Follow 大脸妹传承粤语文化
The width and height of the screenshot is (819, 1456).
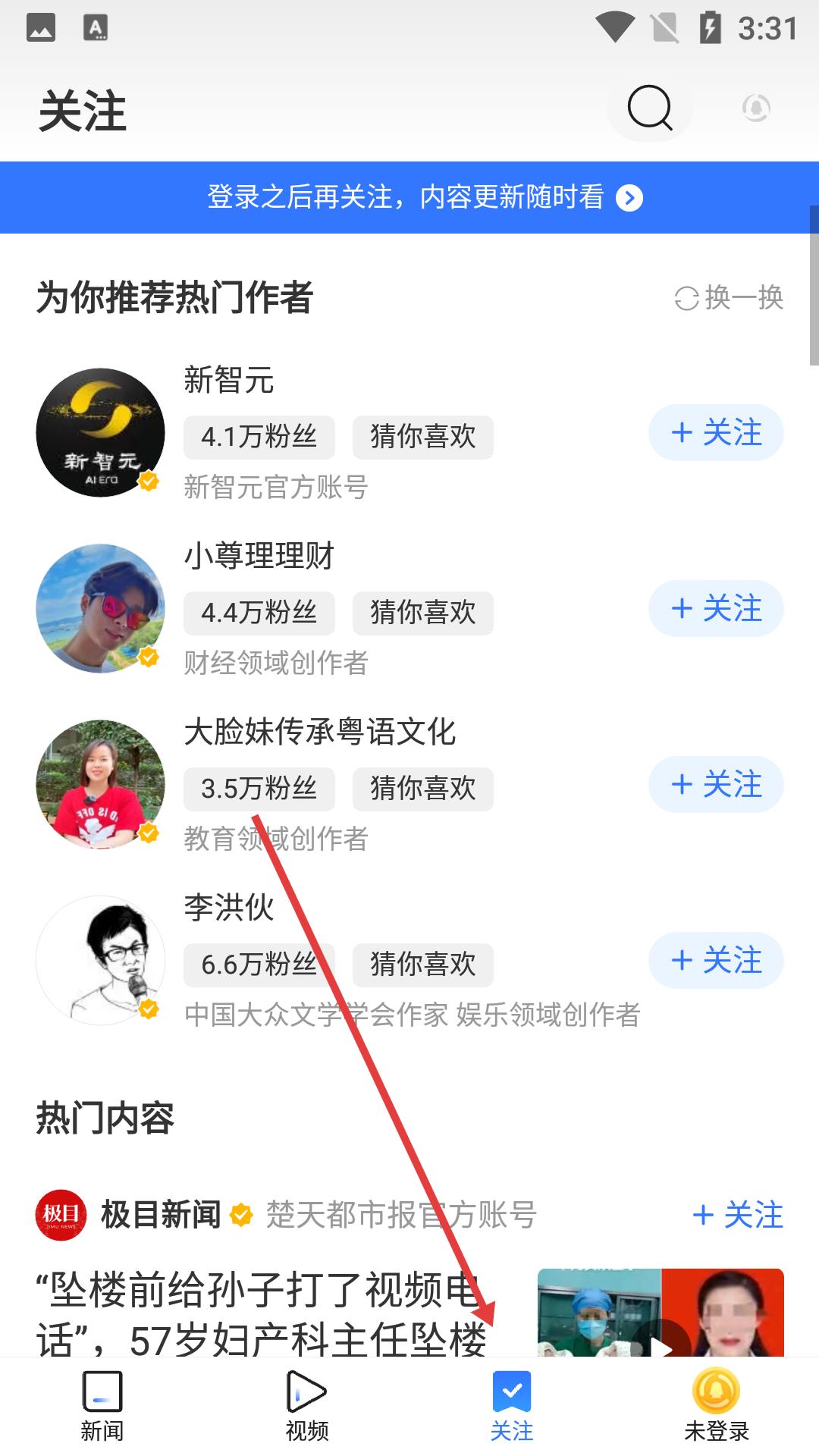[x=716, y=785]
